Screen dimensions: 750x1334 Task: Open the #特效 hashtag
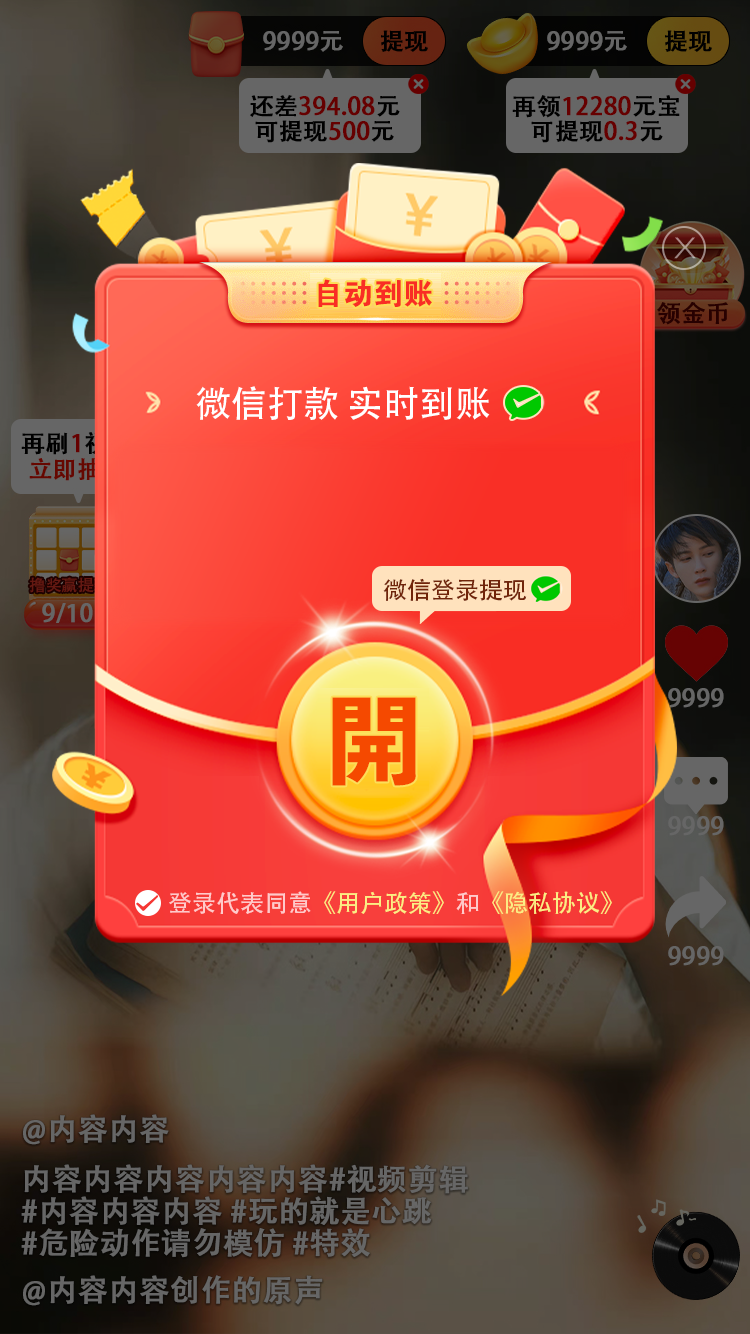click(x=331, y=1244)
